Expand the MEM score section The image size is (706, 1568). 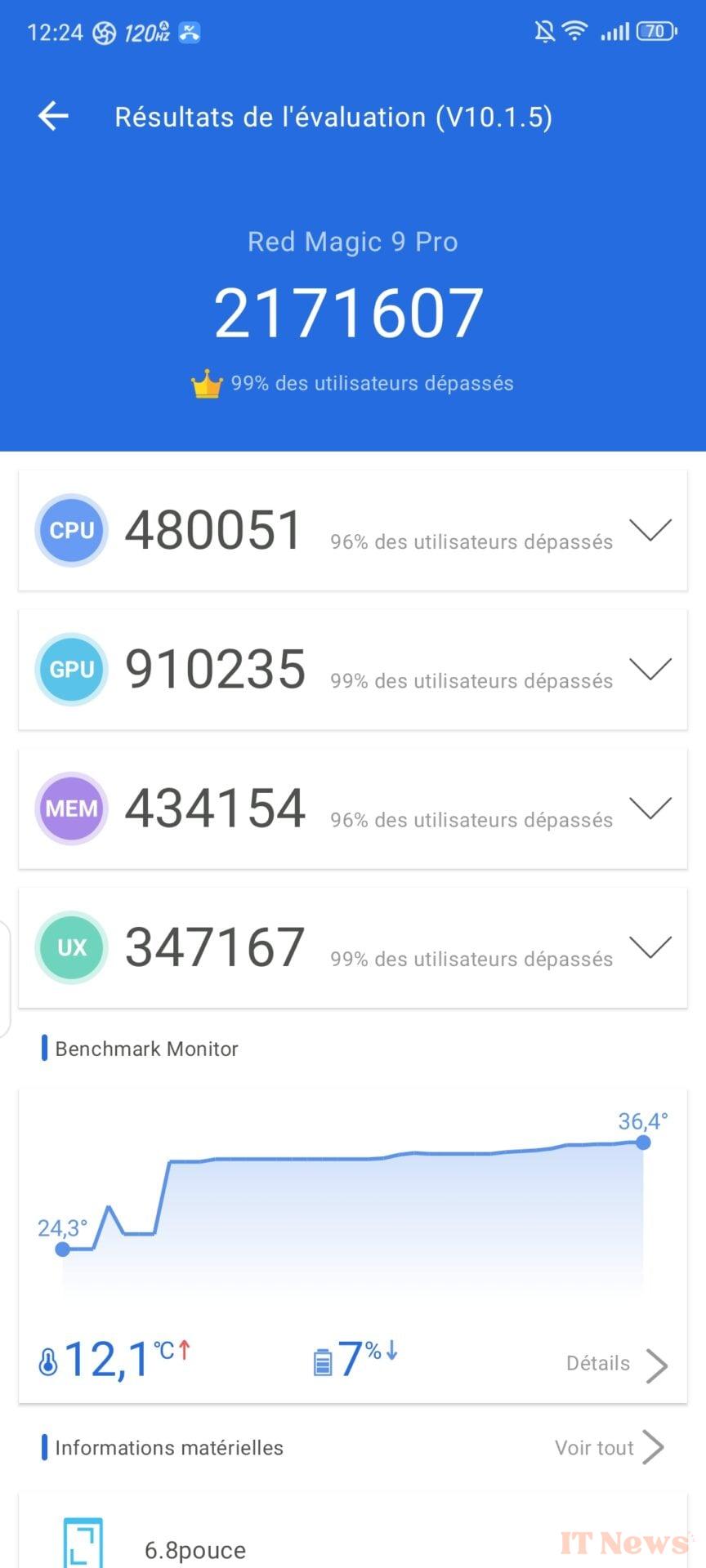(650, 808)
